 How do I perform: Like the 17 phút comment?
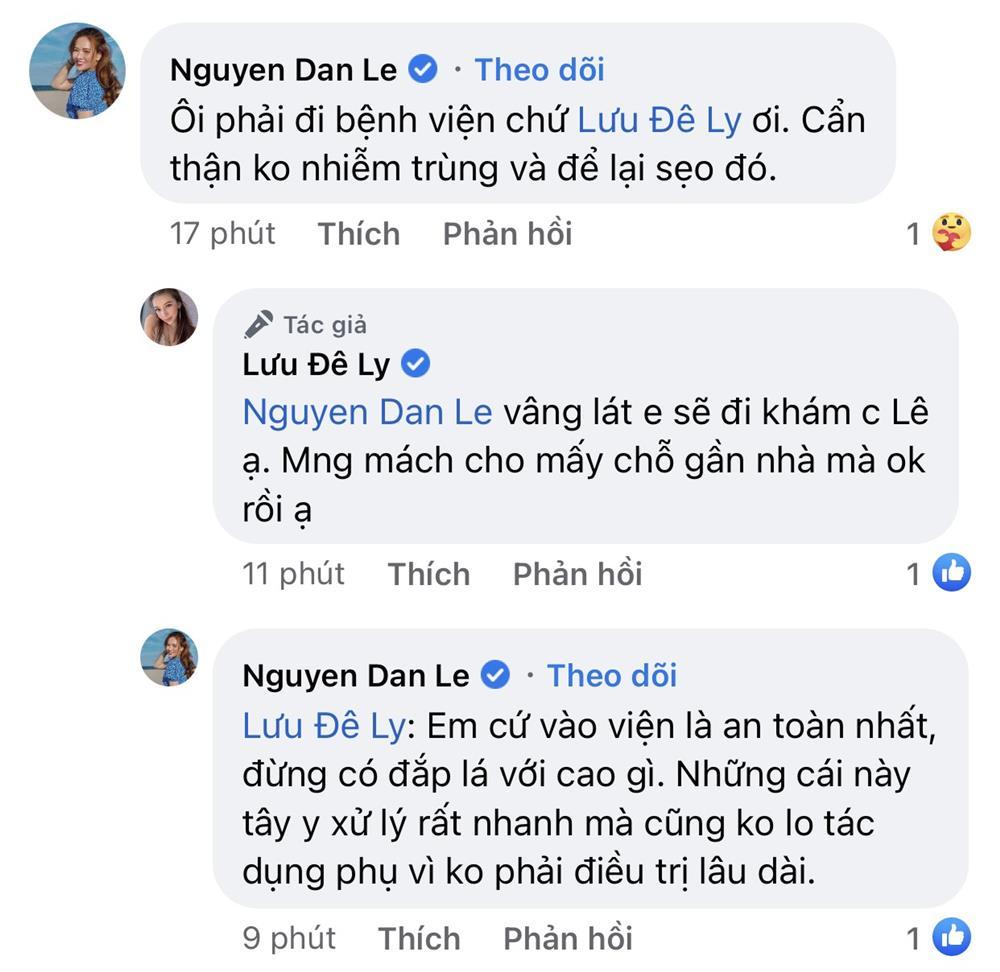(358, 234)
